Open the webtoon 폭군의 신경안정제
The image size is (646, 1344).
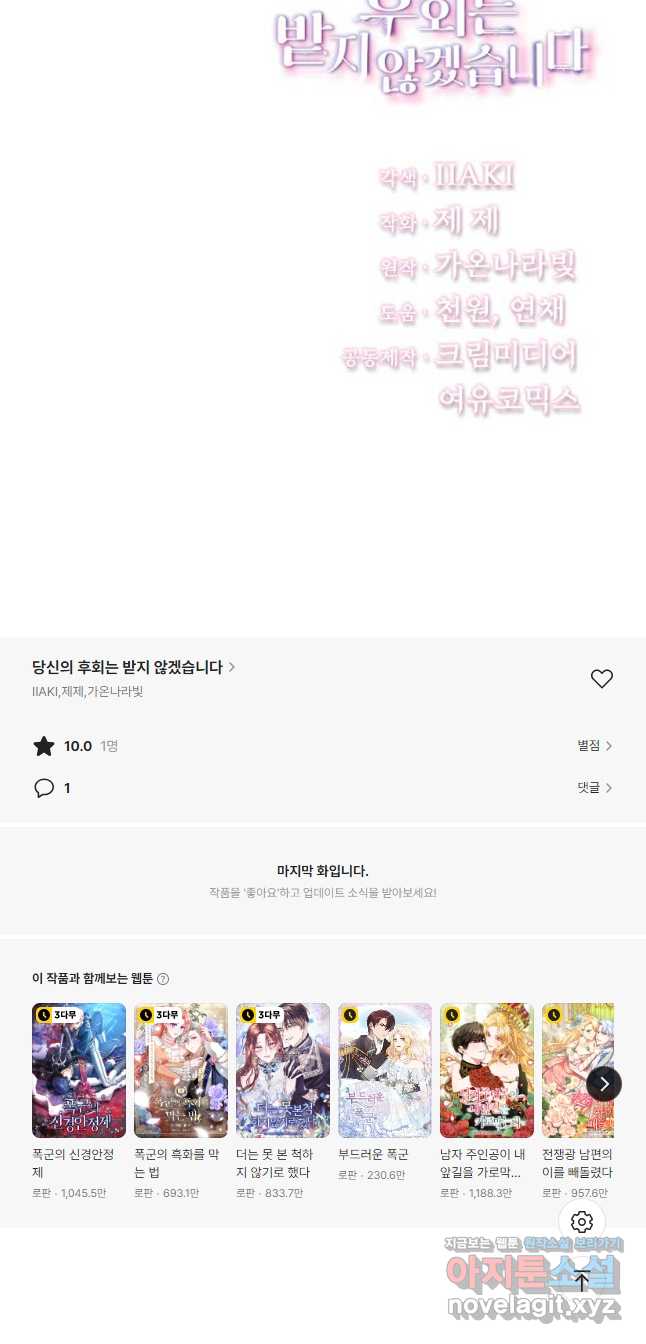79,1070
